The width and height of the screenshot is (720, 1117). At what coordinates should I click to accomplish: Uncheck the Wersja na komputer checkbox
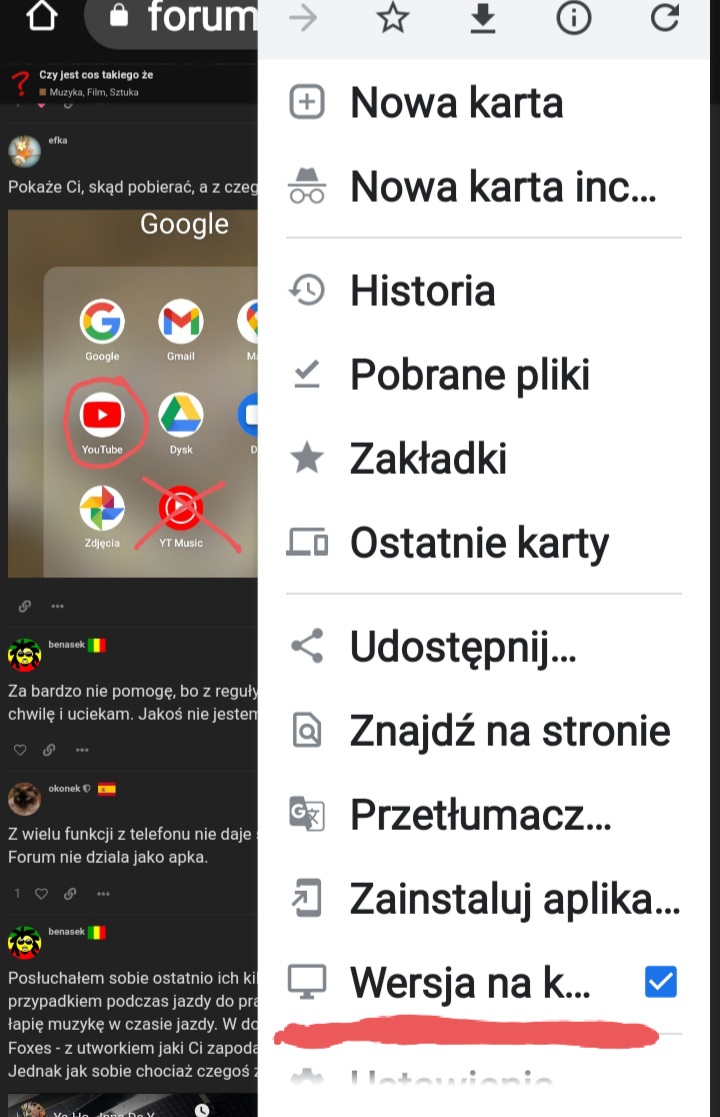(660, 982)
